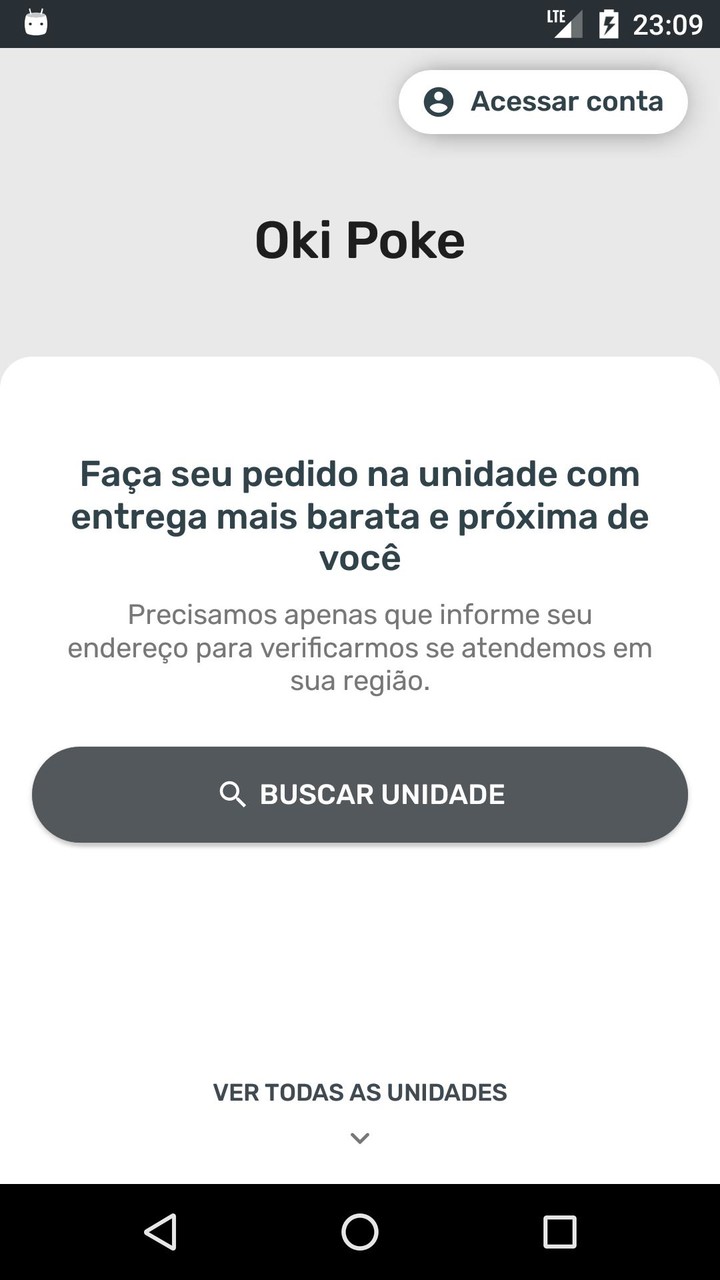The image size is (720, 1280).
Task: Expand Ver Todas As Unidades with the chevron
Action: point(360,1138)
